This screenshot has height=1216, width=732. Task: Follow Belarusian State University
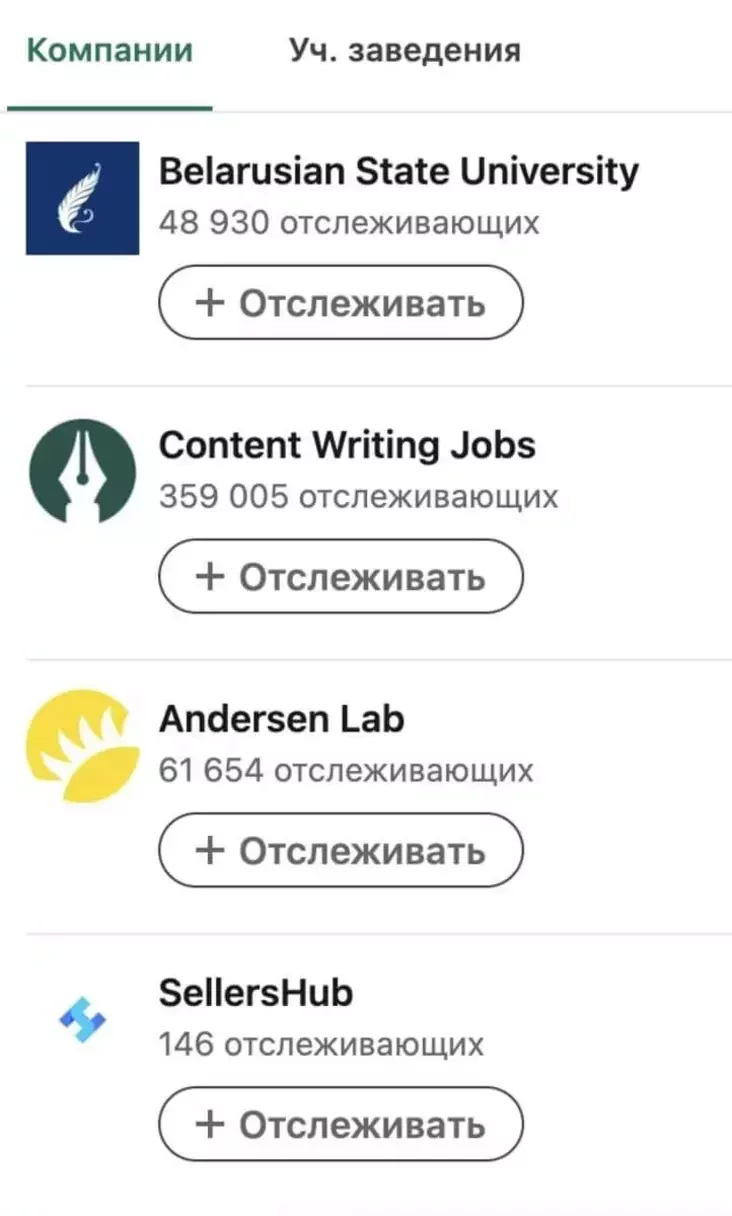(x=341, y=303)
